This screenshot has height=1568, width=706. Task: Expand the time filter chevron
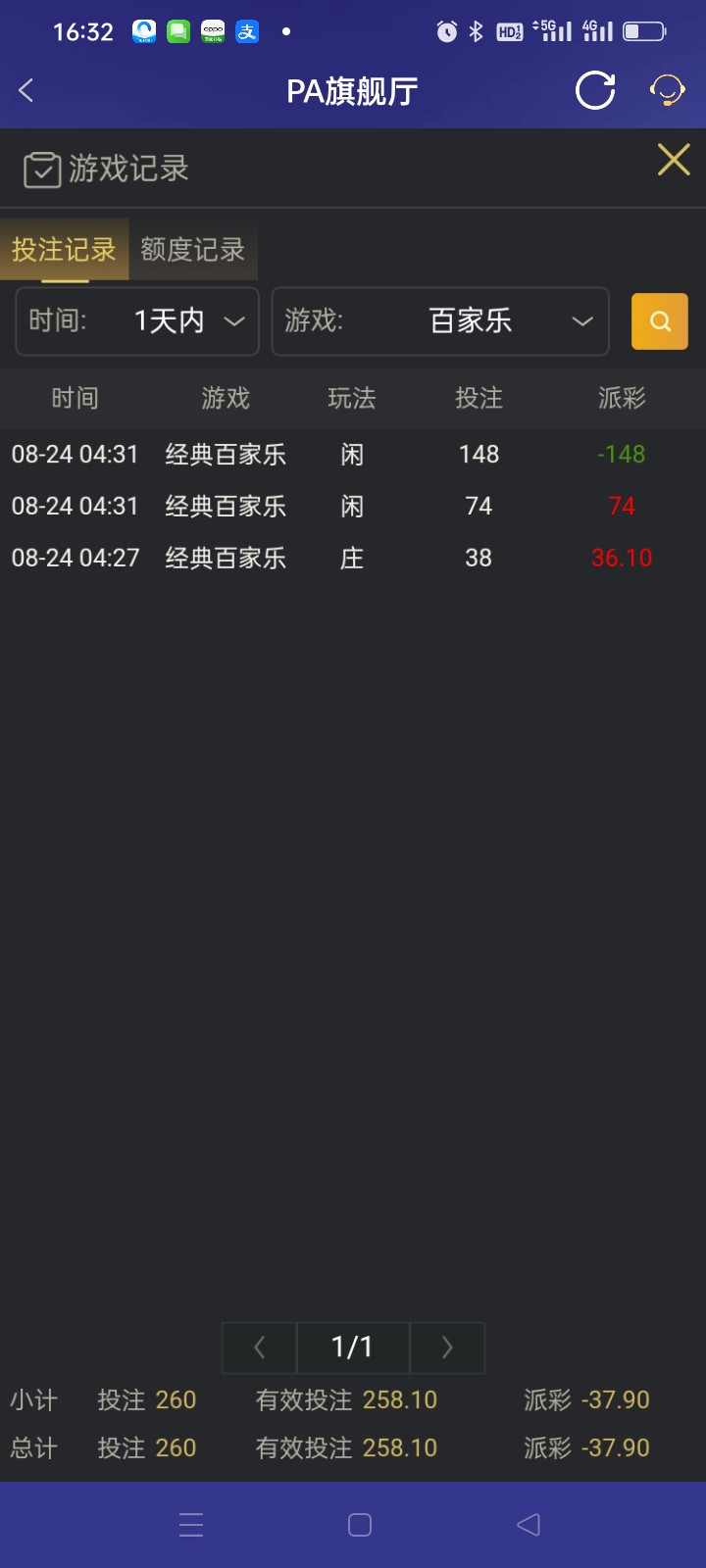(x=233, y=321)
